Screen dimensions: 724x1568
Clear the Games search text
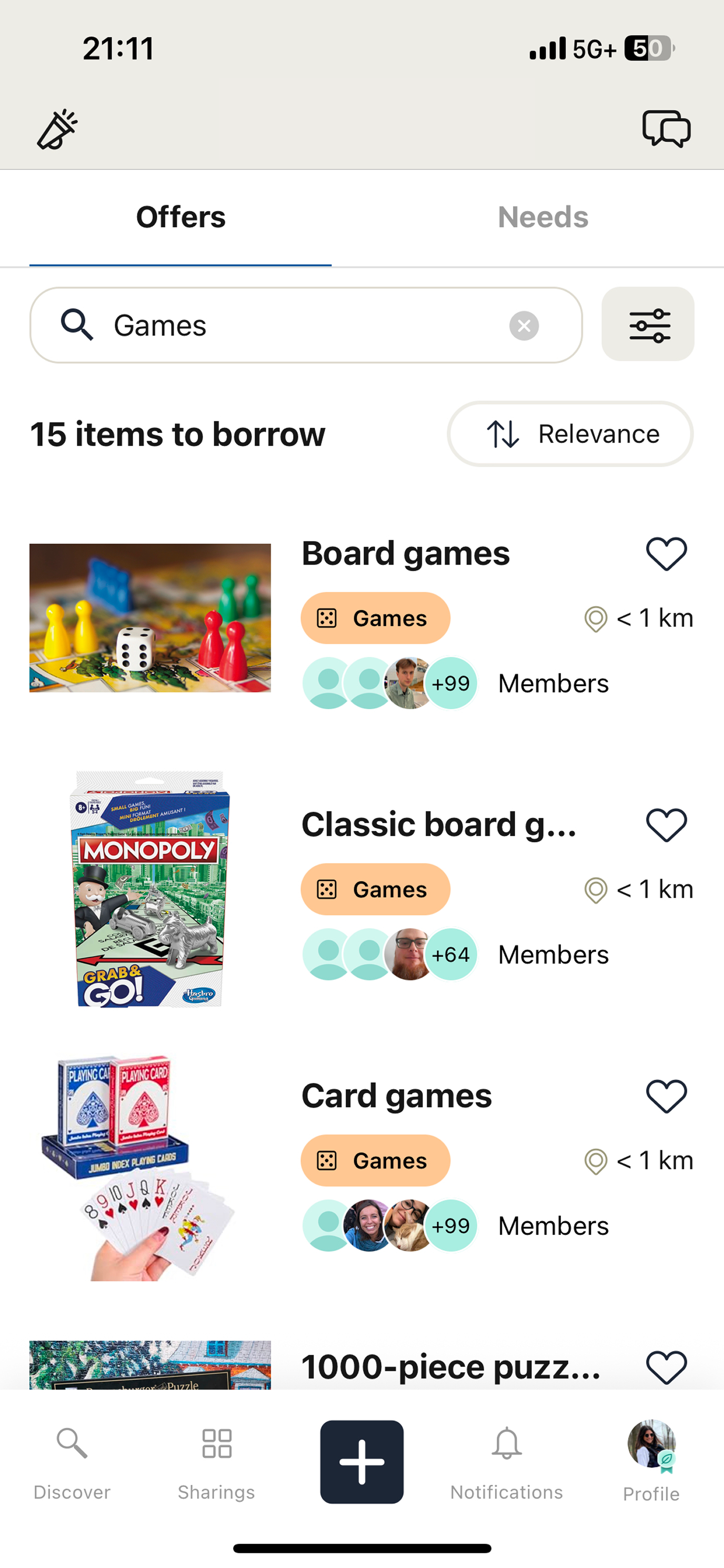click(524, 326)
